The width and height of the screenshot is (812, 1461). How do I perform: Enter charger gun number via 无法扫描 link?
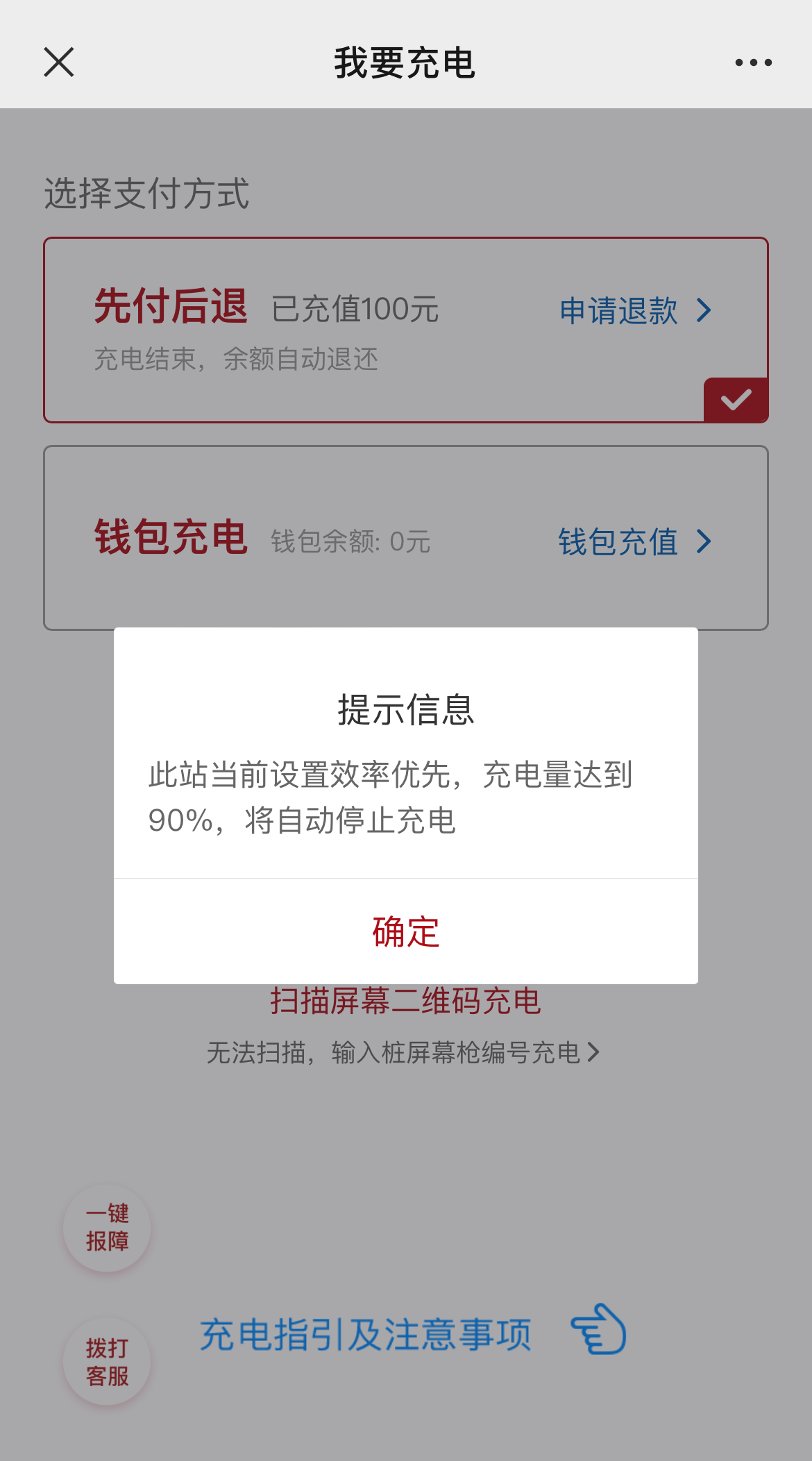[403, 1053]
